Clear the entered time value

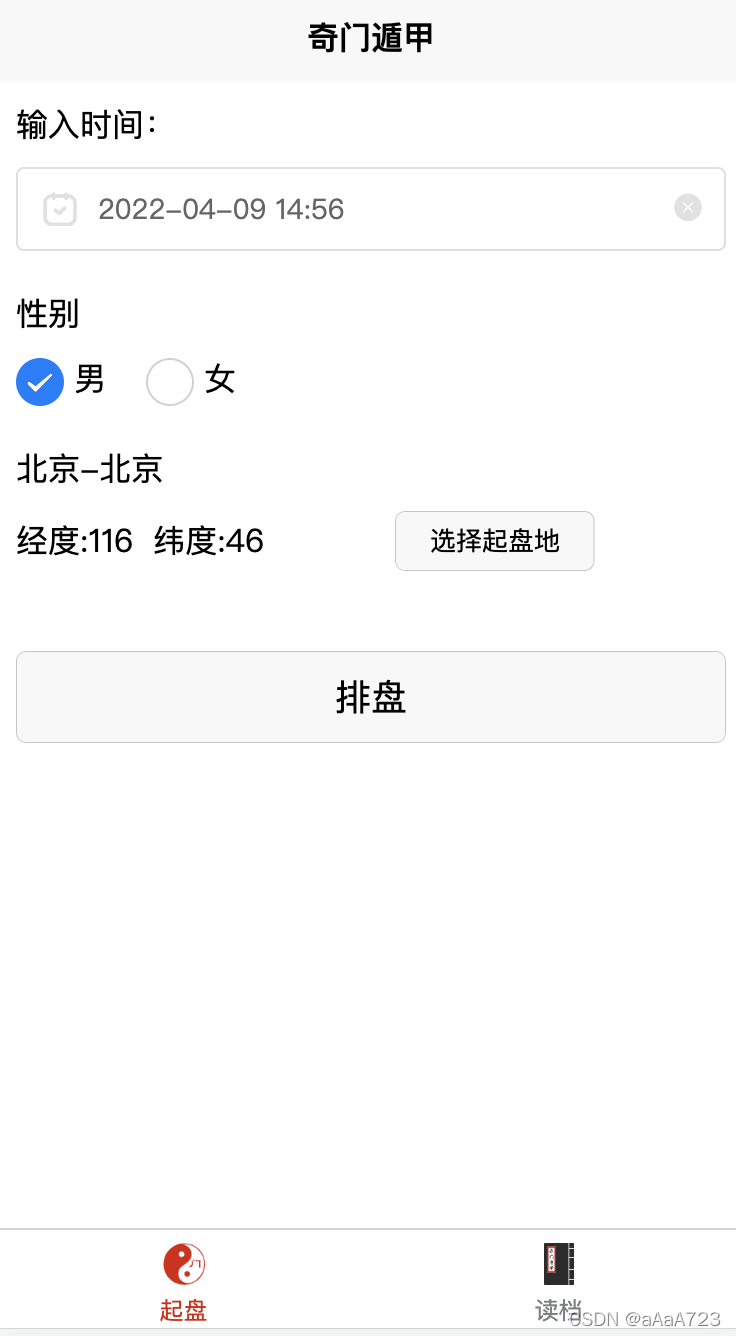pyautogui.click(x=688, y=208)
